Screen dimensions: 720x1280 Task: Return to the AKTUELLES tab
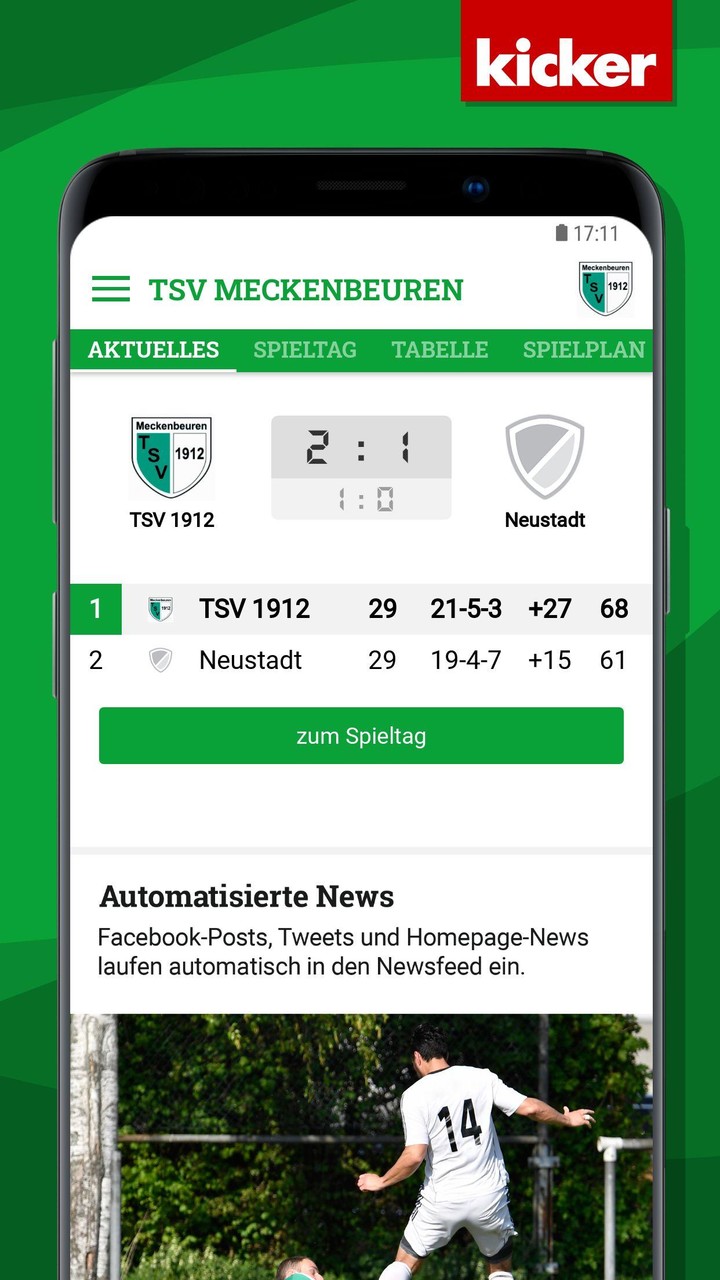point(154,350)
